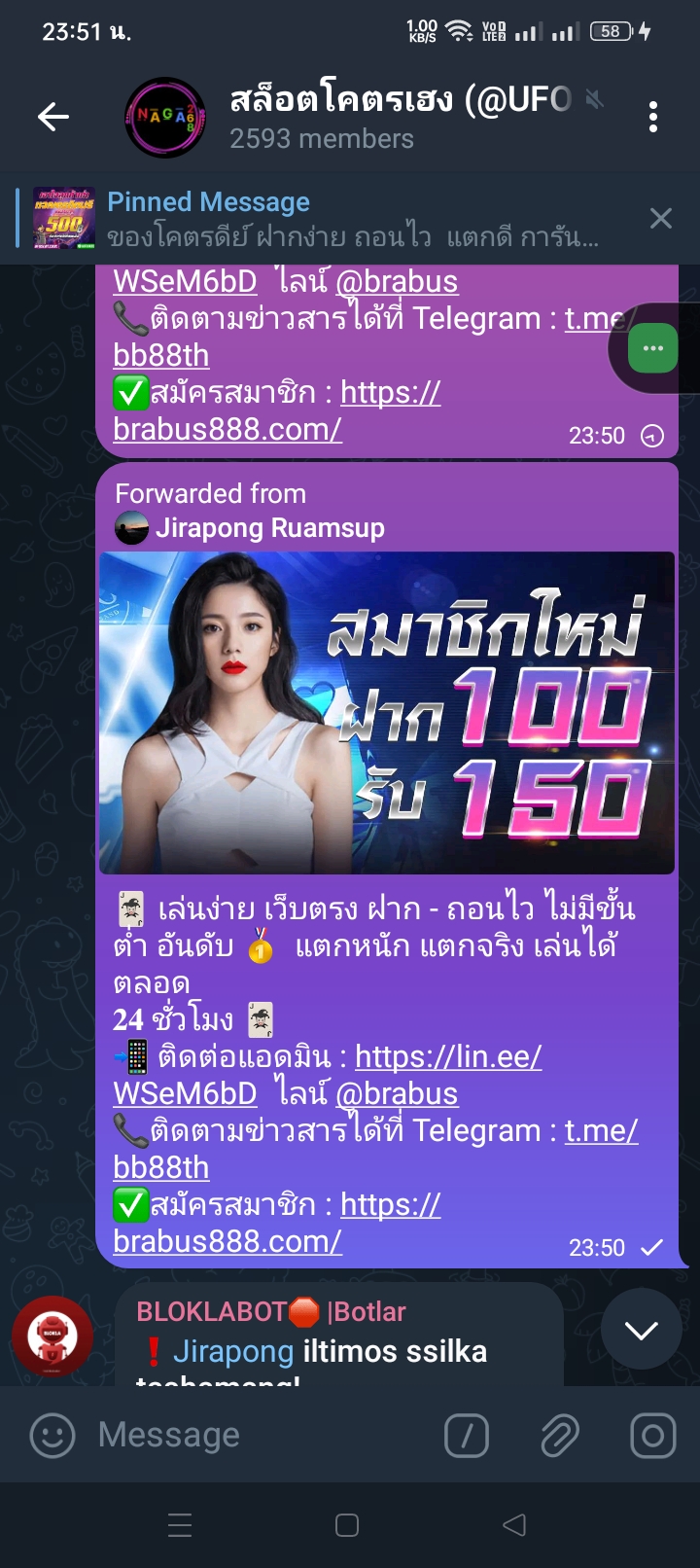Image resolution: width=700 pixels, height=1568 pixels.
Task: Dismiss the pinned message bar
Action: (x=661, y=218)
